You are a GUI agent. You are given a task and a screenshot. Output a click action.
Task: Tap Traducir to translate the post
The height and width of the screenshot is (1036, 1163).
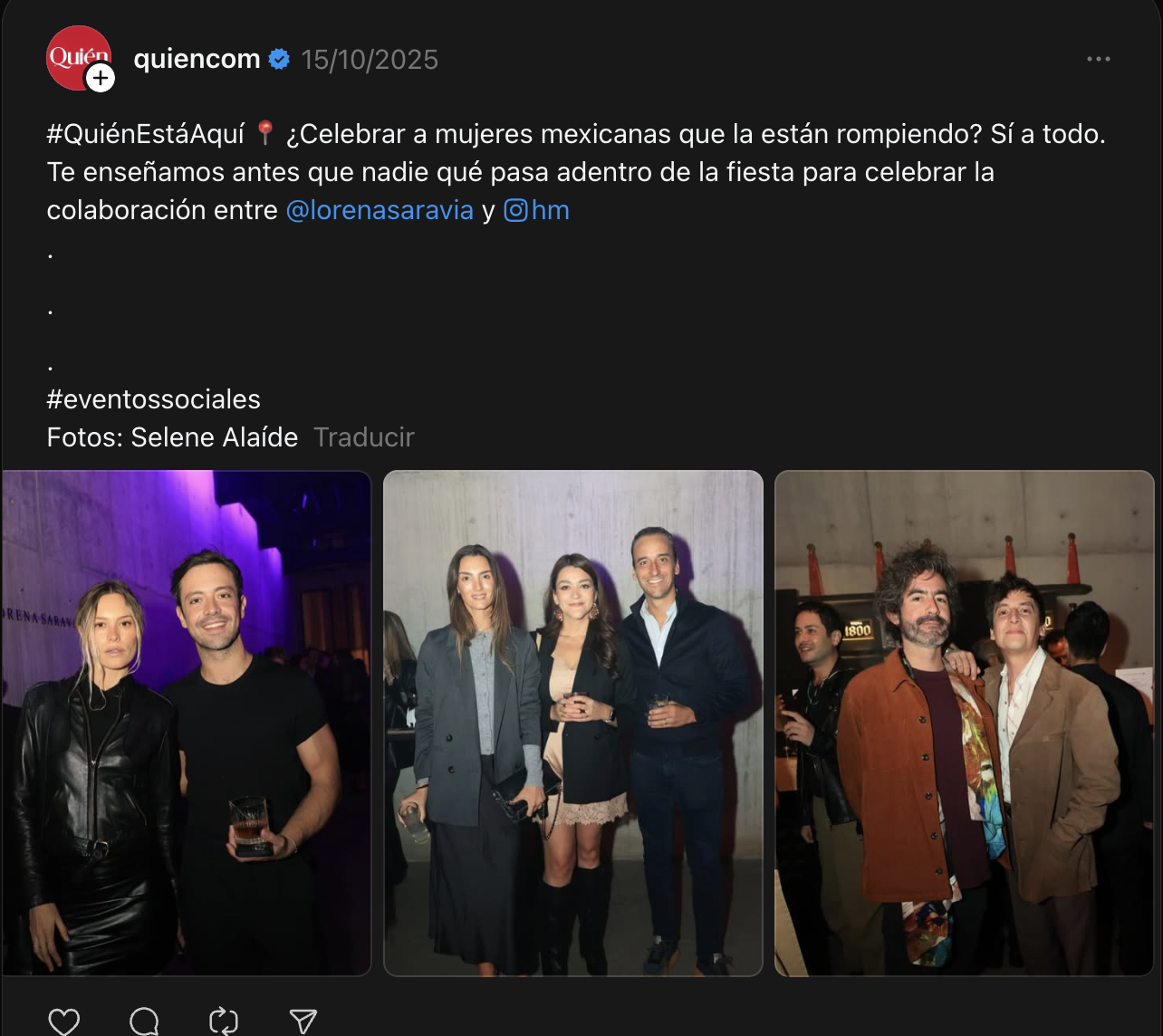(363, 437)
